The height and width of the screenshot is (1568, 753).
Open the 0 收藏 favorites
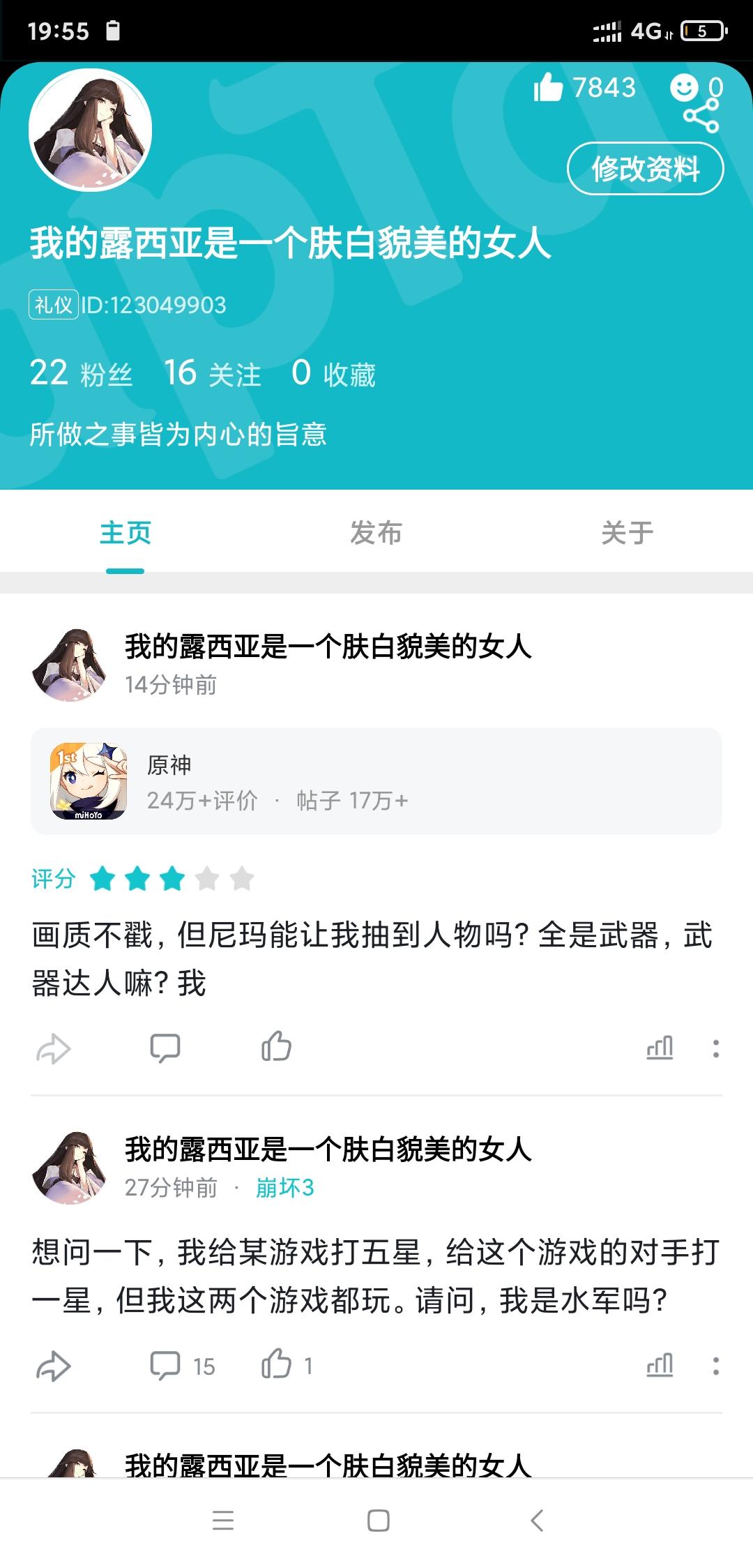click(333, 374)
